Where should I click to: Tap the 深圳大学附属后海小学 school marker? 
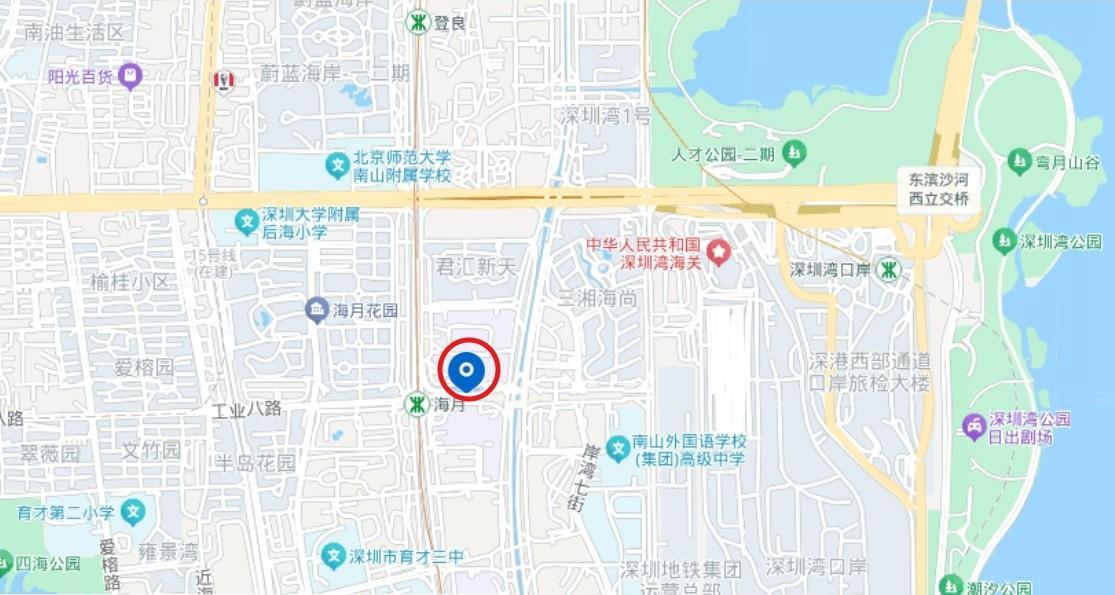pyautogui.click(x=246, y=220)
